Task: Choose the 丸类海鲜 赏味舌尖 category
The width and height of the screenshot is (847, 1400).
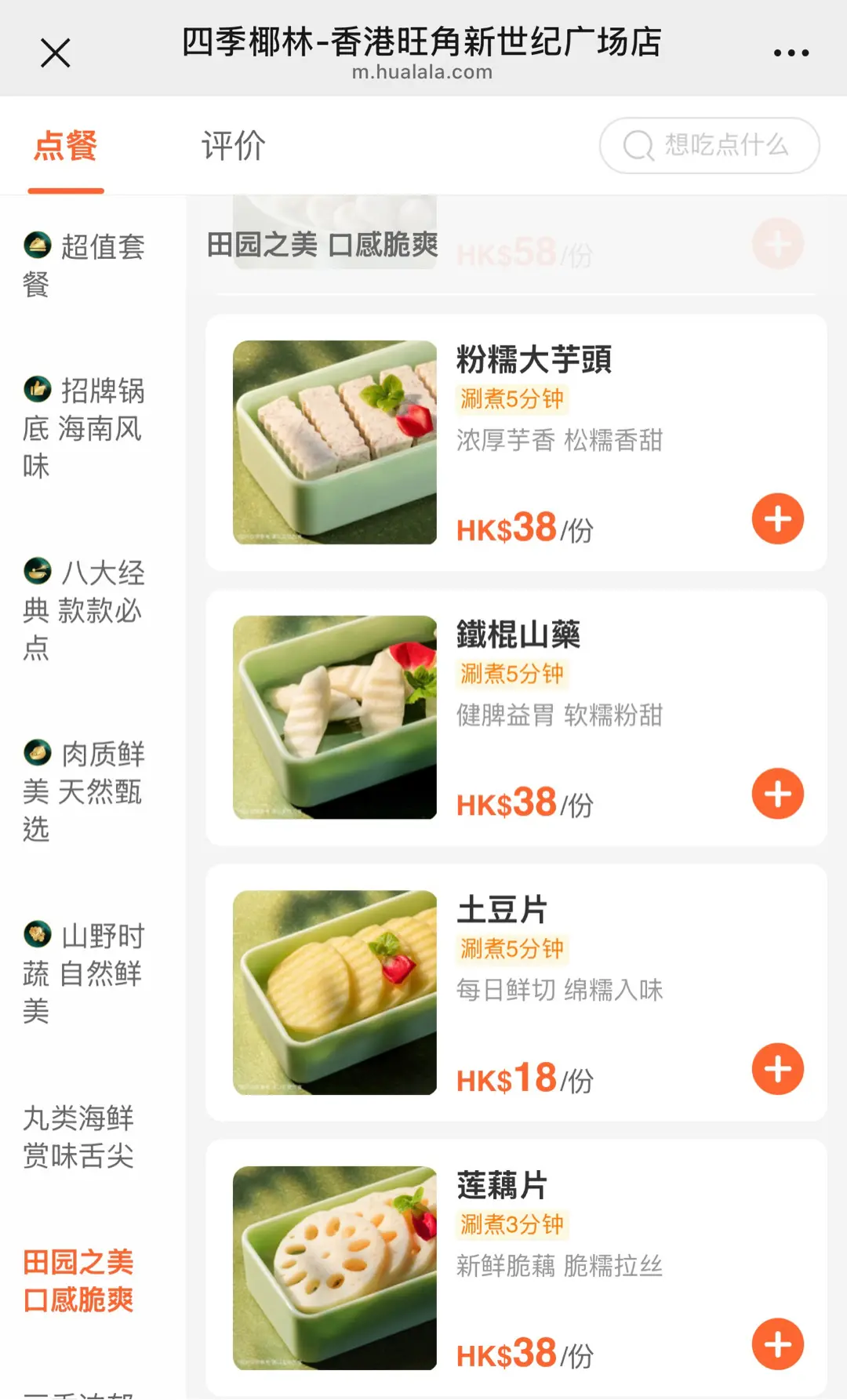Action: pyautogui.click(x=78, y=1136)
